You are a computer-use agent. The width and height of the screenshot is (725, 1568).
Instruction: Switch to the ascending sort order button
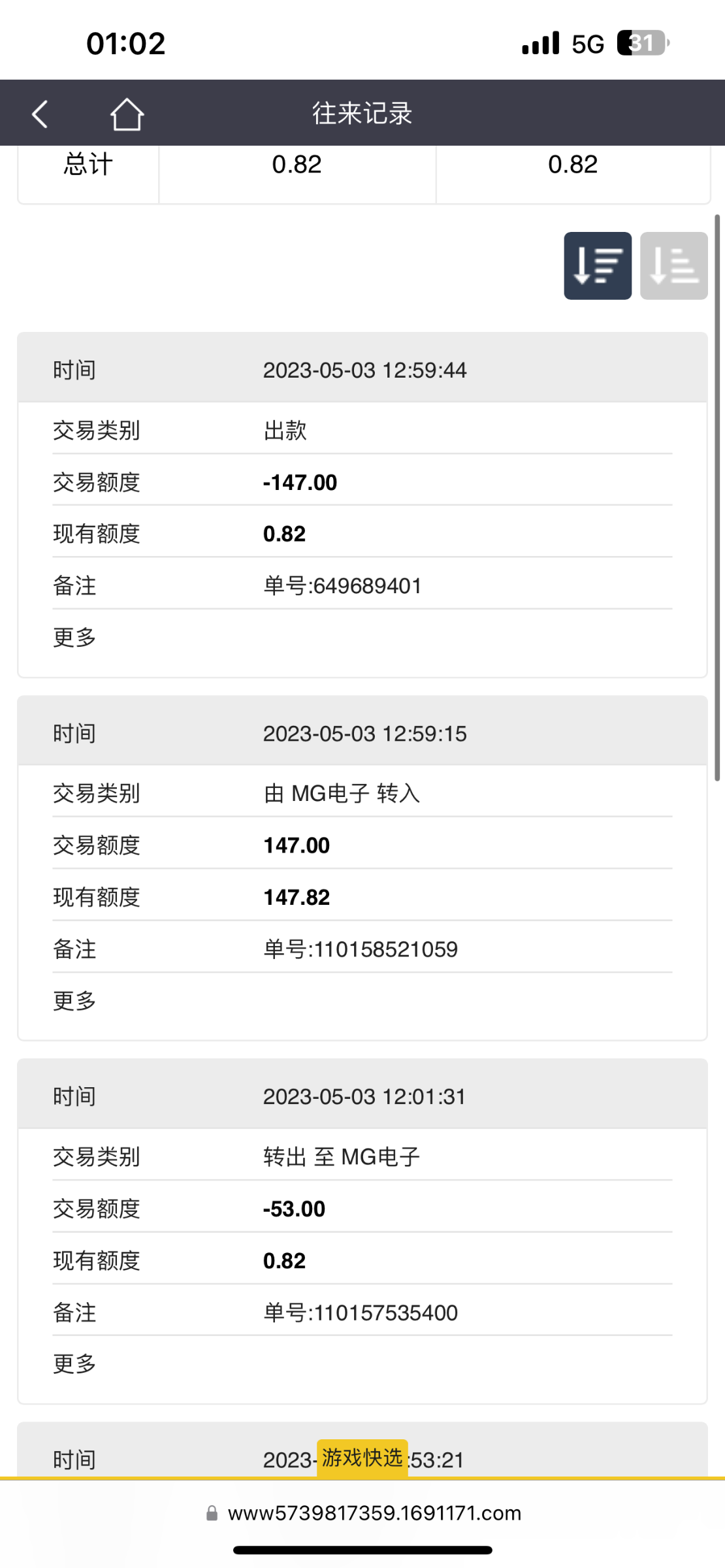pyautogui.click(x=673, y=266)
